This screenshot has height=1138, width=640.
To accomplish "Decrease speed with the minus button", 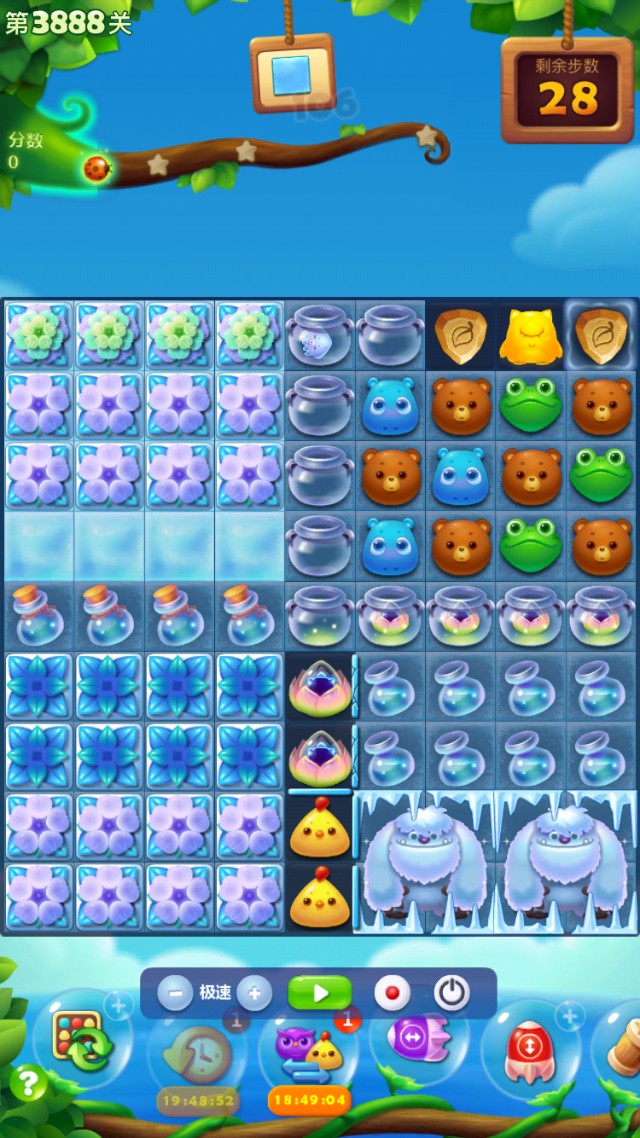I will (x=175, y=993).
